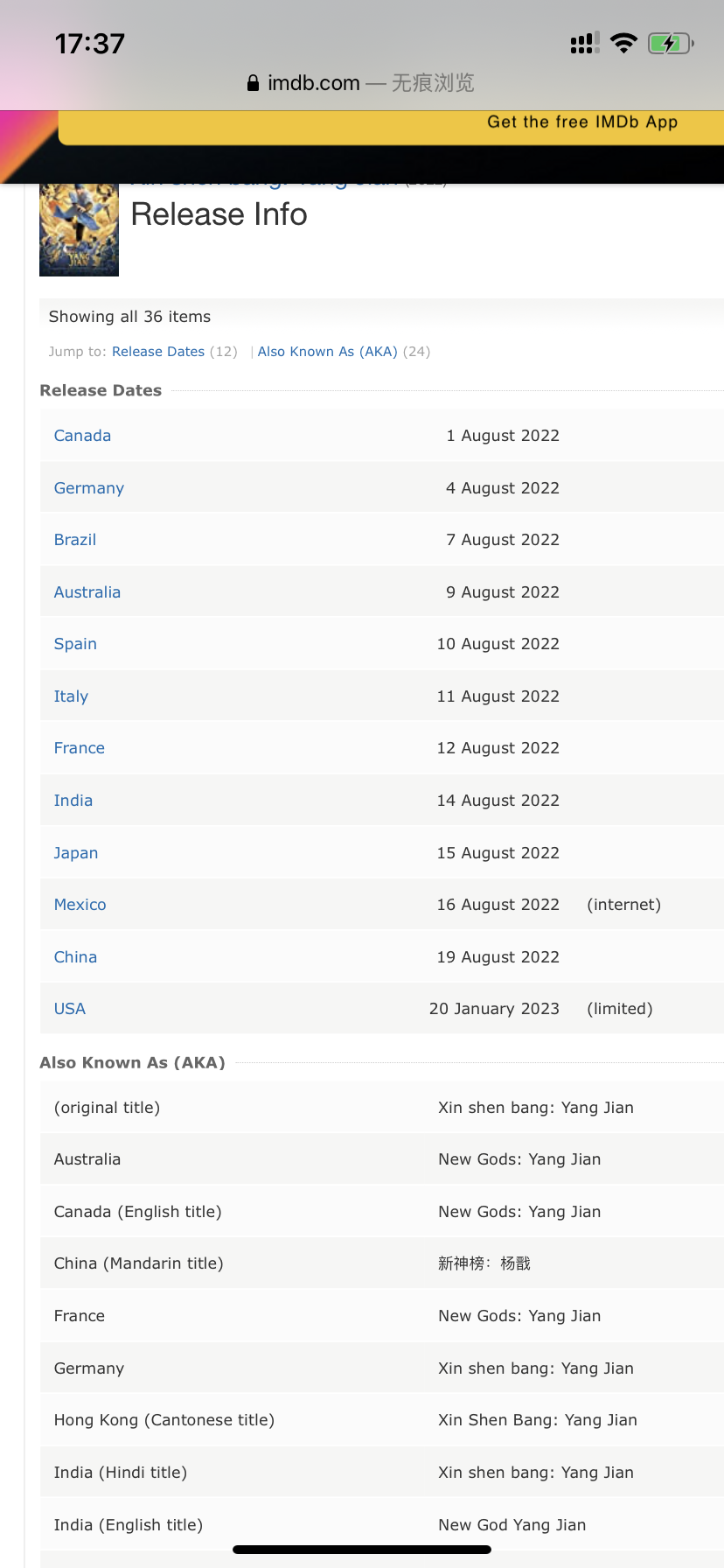Open the USA release link

(x=70, y=1009)
